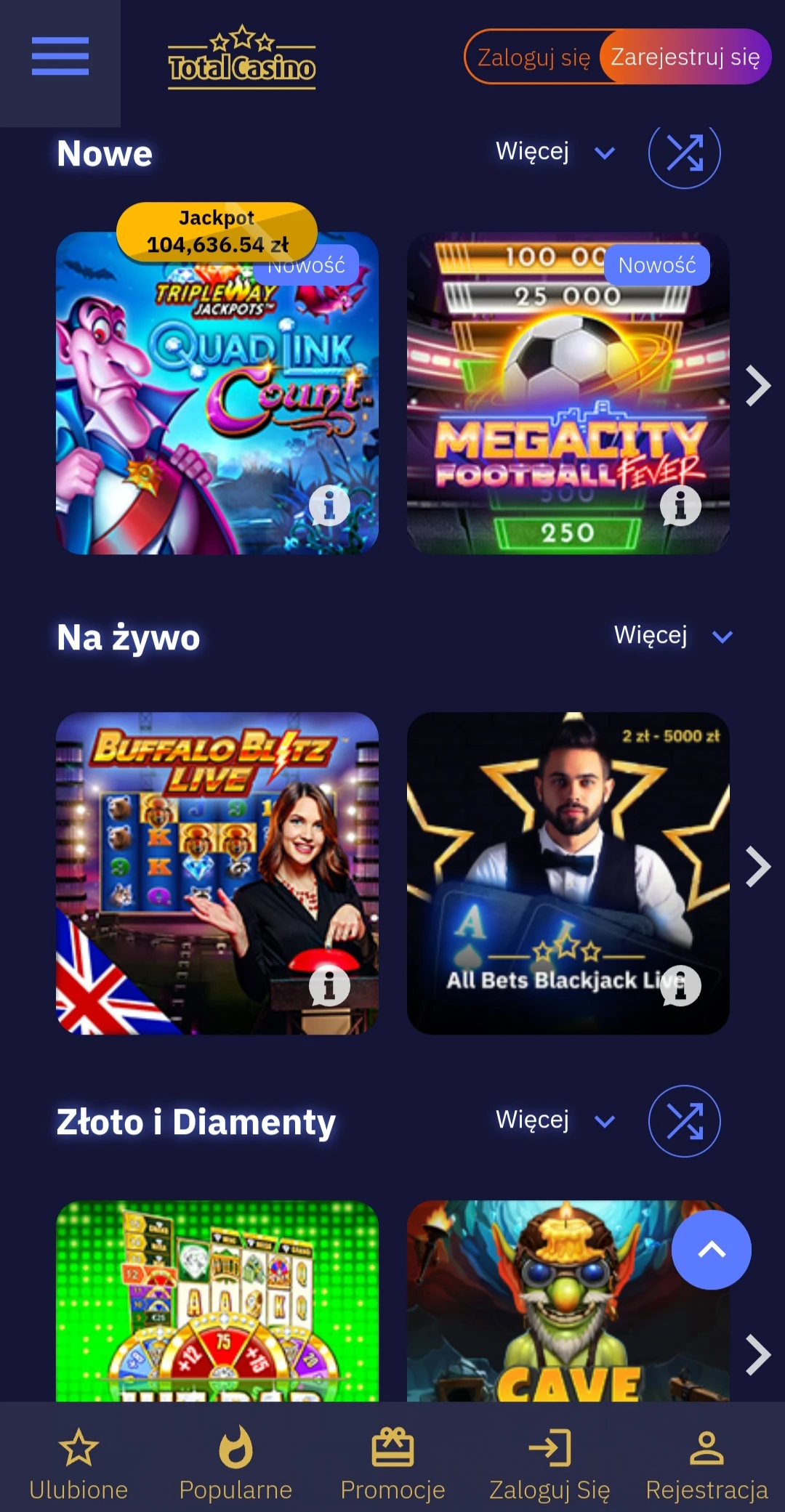
Task: Tap the scroll-to-top arrow button
Action: point(711,1250)
